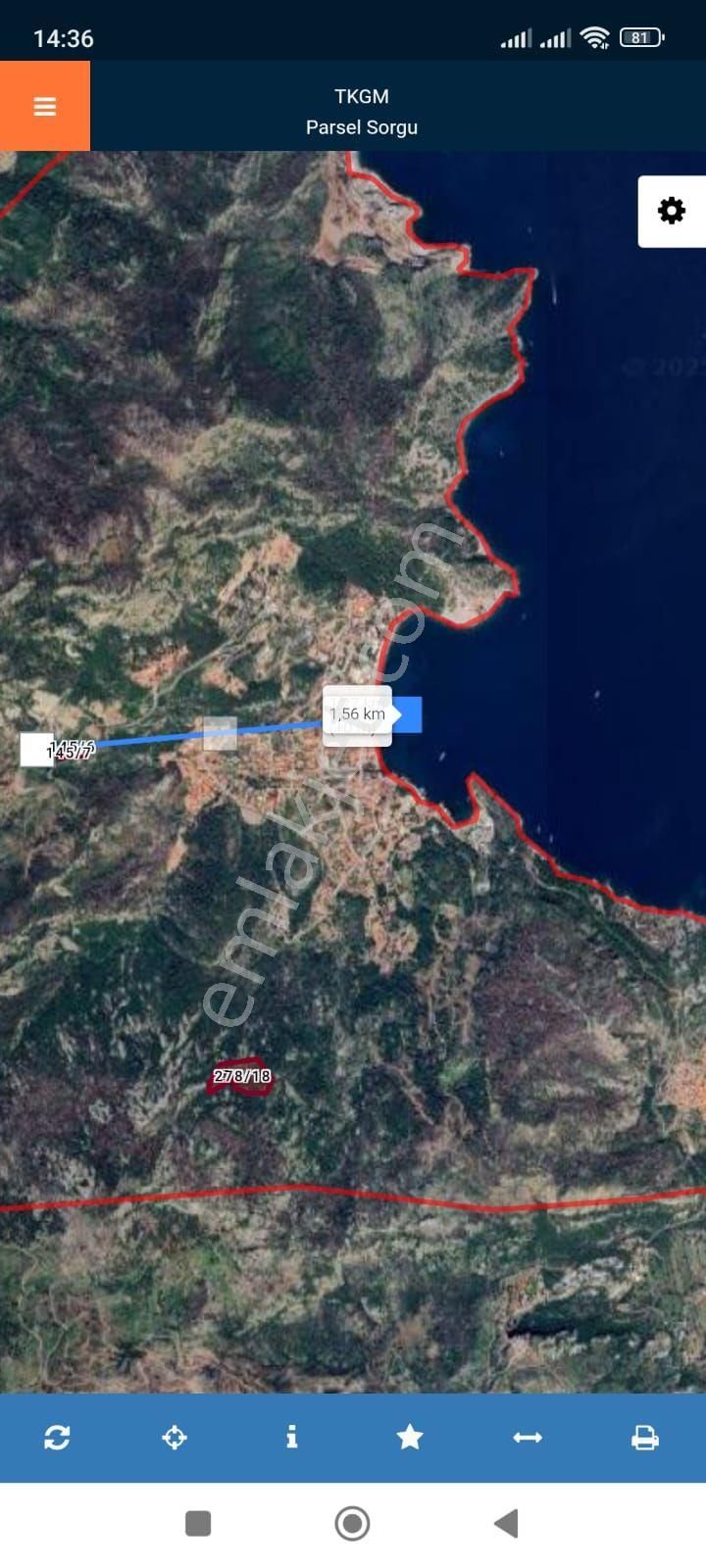Print the current map view
Screen dimensions: 706x1568
click(645, 1438)
